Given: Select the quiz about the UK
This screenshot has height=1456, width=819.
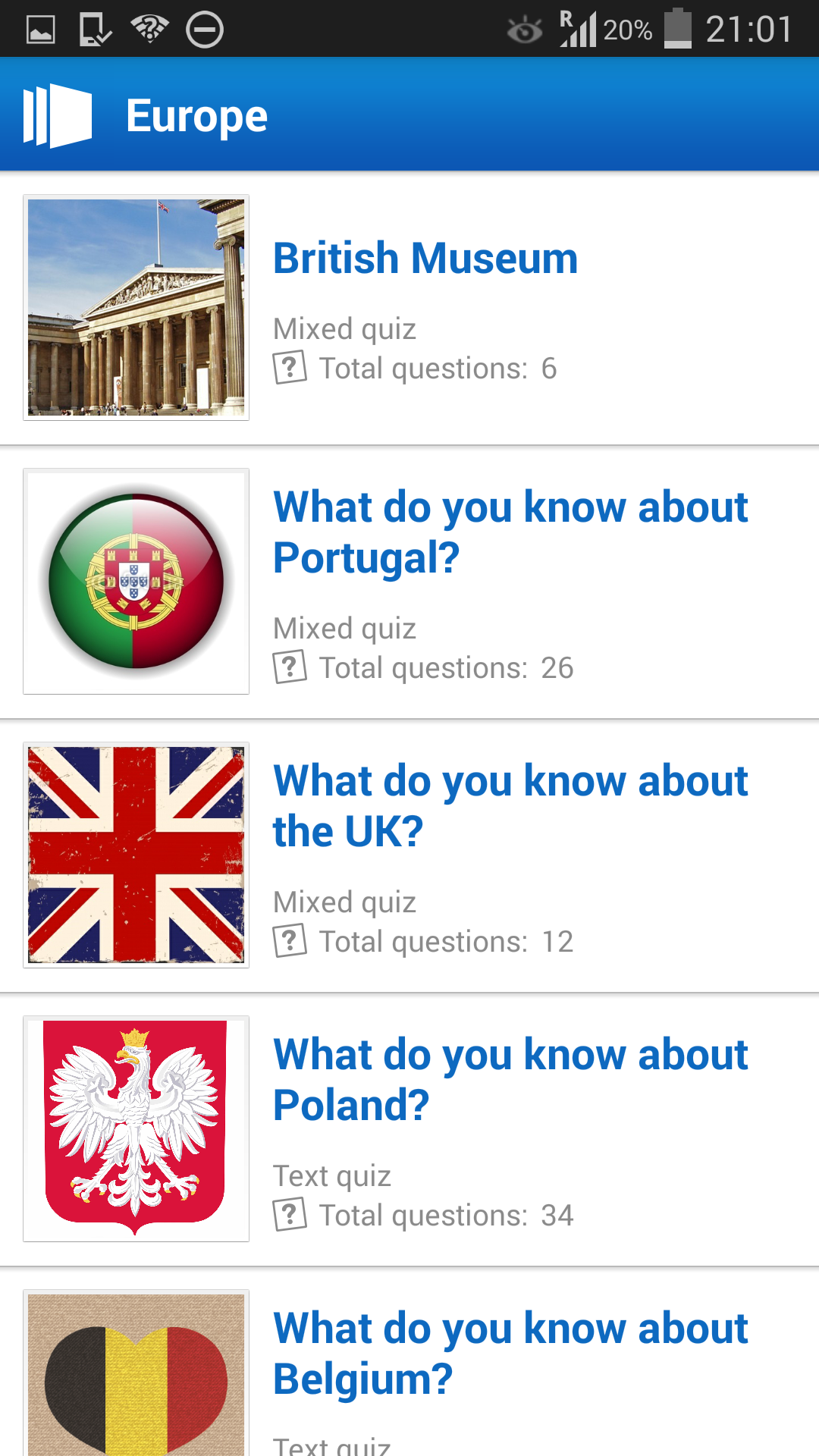Looking at the screenshot, I should (x=510, y=806).
